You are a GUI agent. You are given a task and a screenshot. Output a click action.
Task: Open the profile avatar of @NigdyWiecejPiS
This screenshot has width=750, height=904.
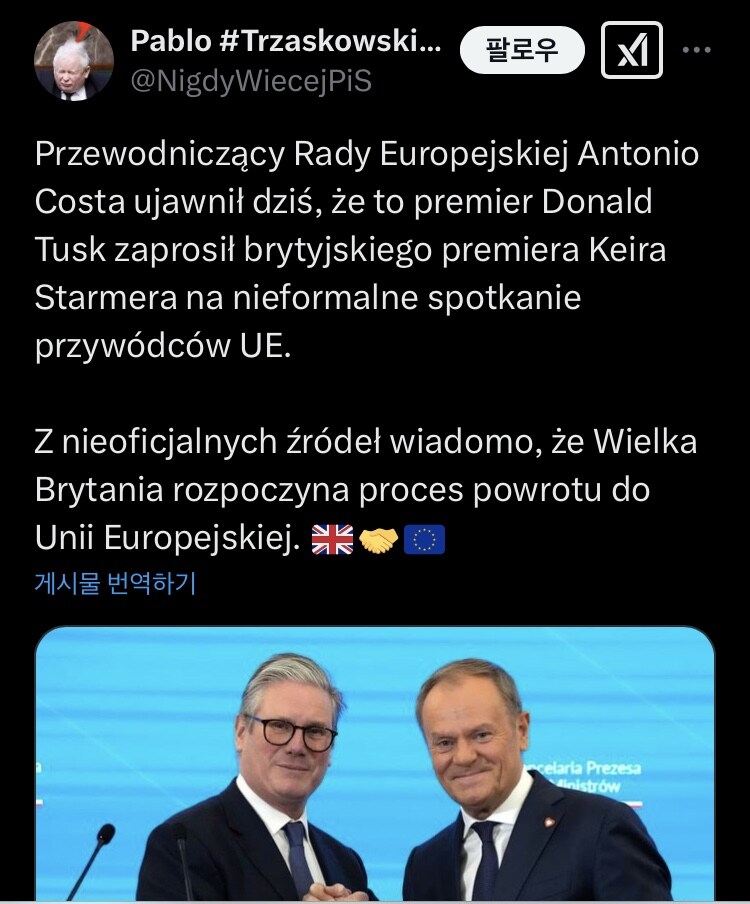(74, 60)
